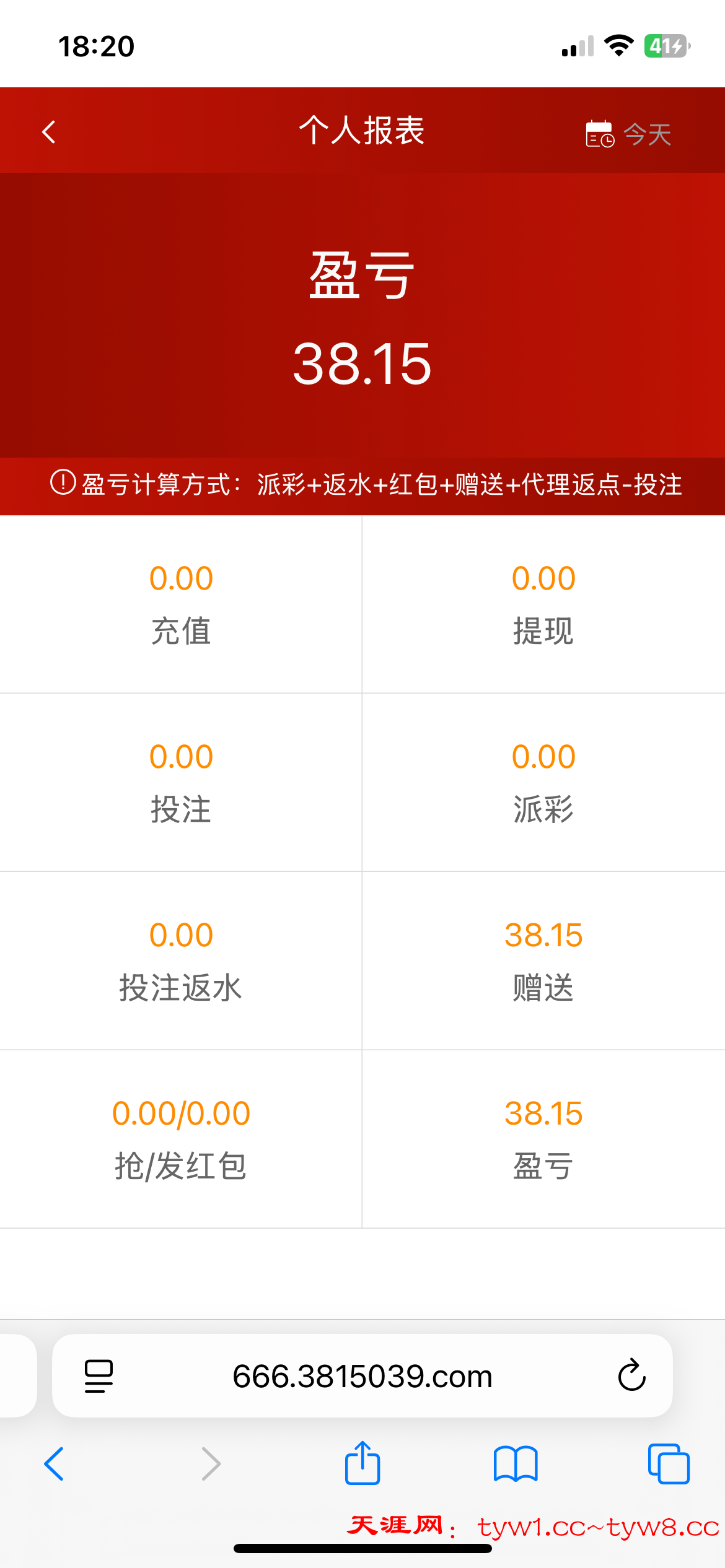The width and height of the screenshot is (725, 1568).
Task: Show all open Safari tabs
Action: (668, 1464)
